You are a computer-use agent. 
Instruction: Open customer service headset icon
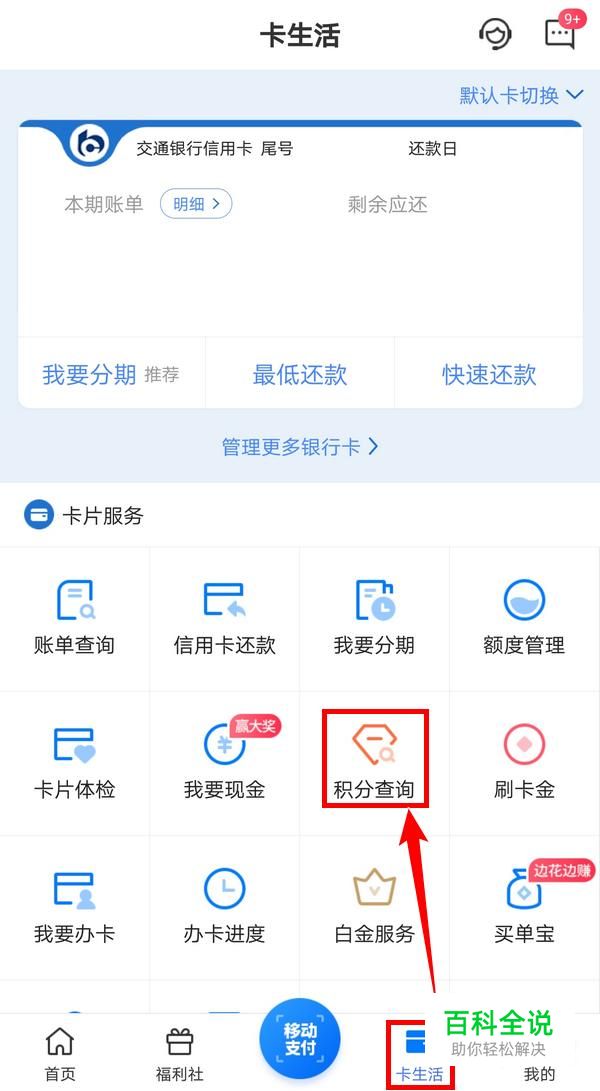495,35
